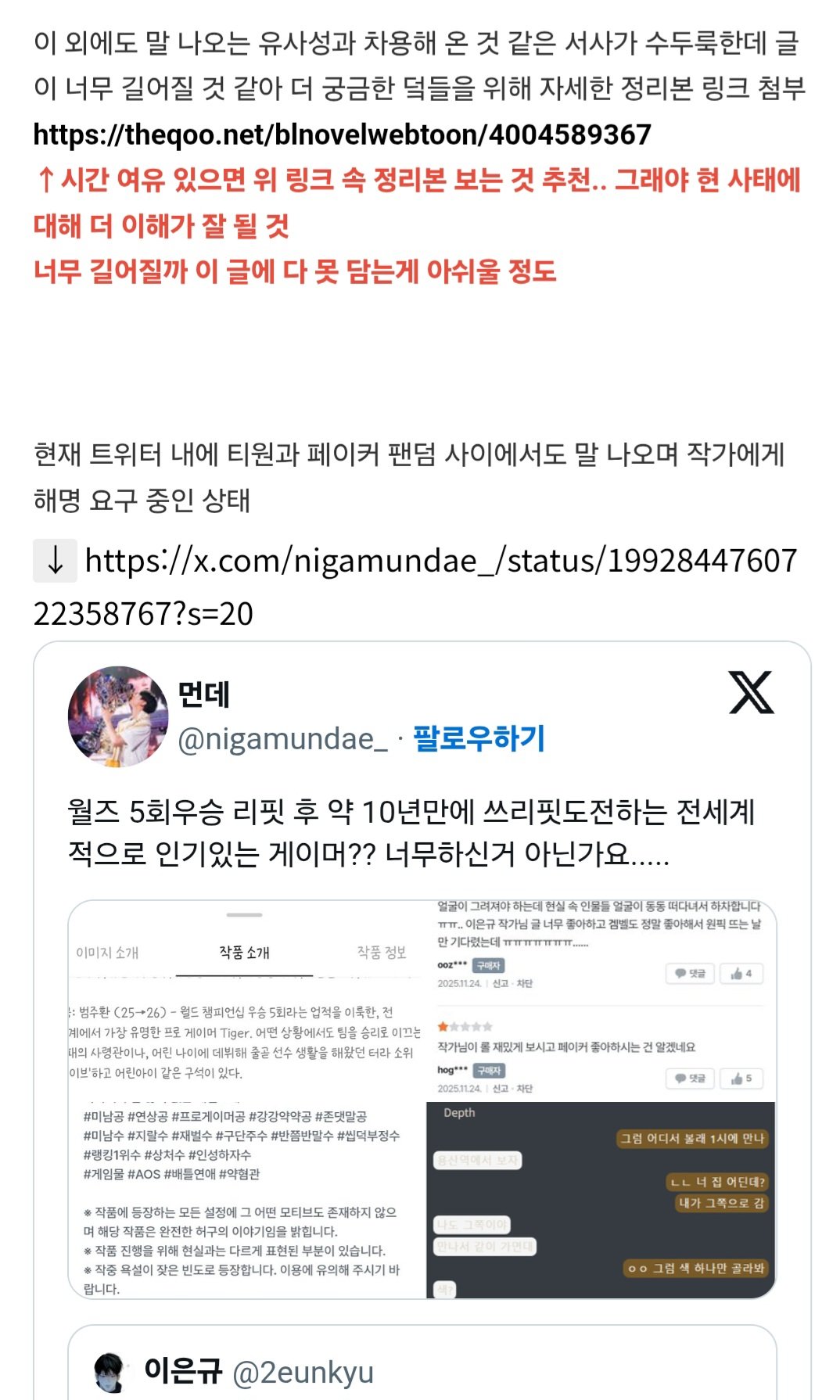Open the quoted tweet by 이은규
The width and height of the screenshot is (840, 1400).
[x=422, y=1369]
